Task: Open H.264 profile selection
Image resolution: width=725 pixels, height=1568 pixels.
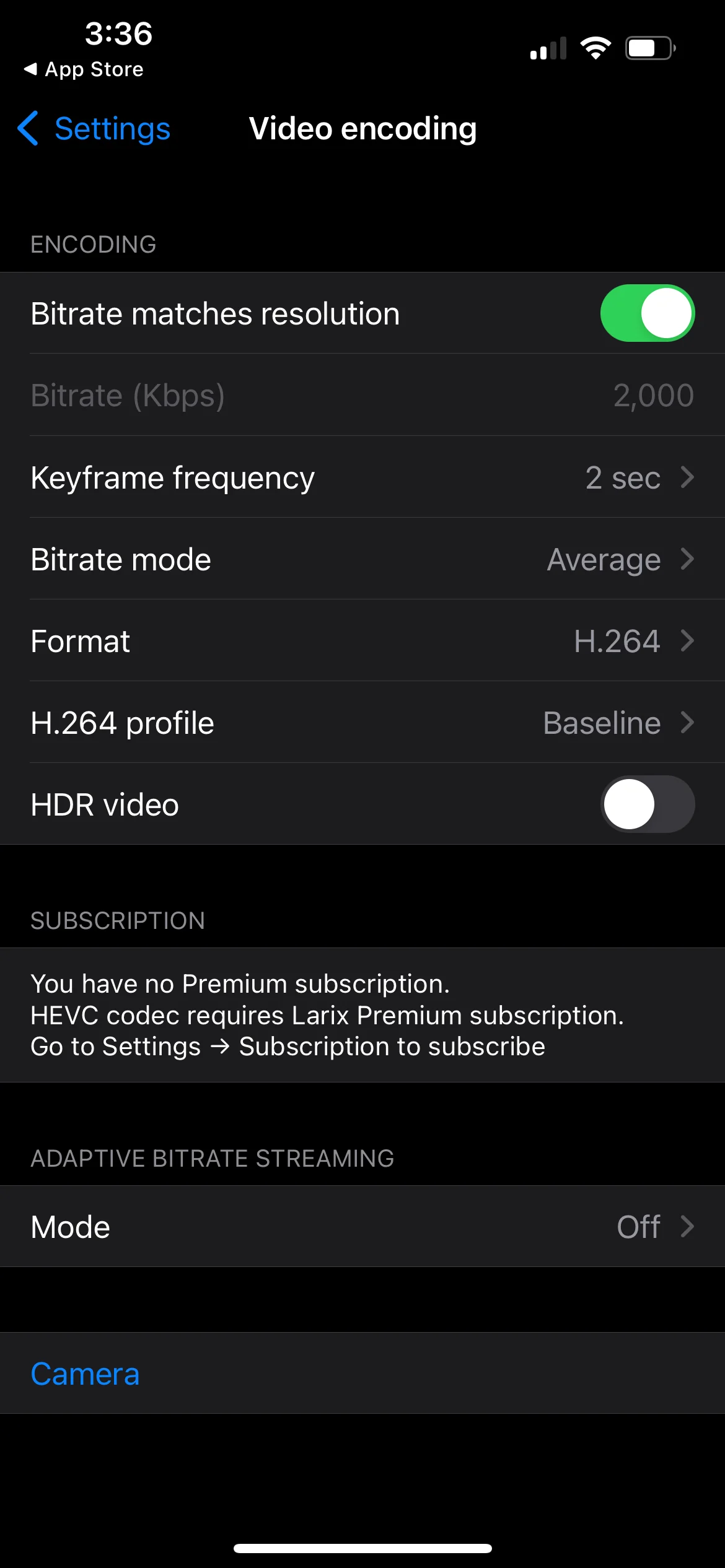Action: point(362,723)
